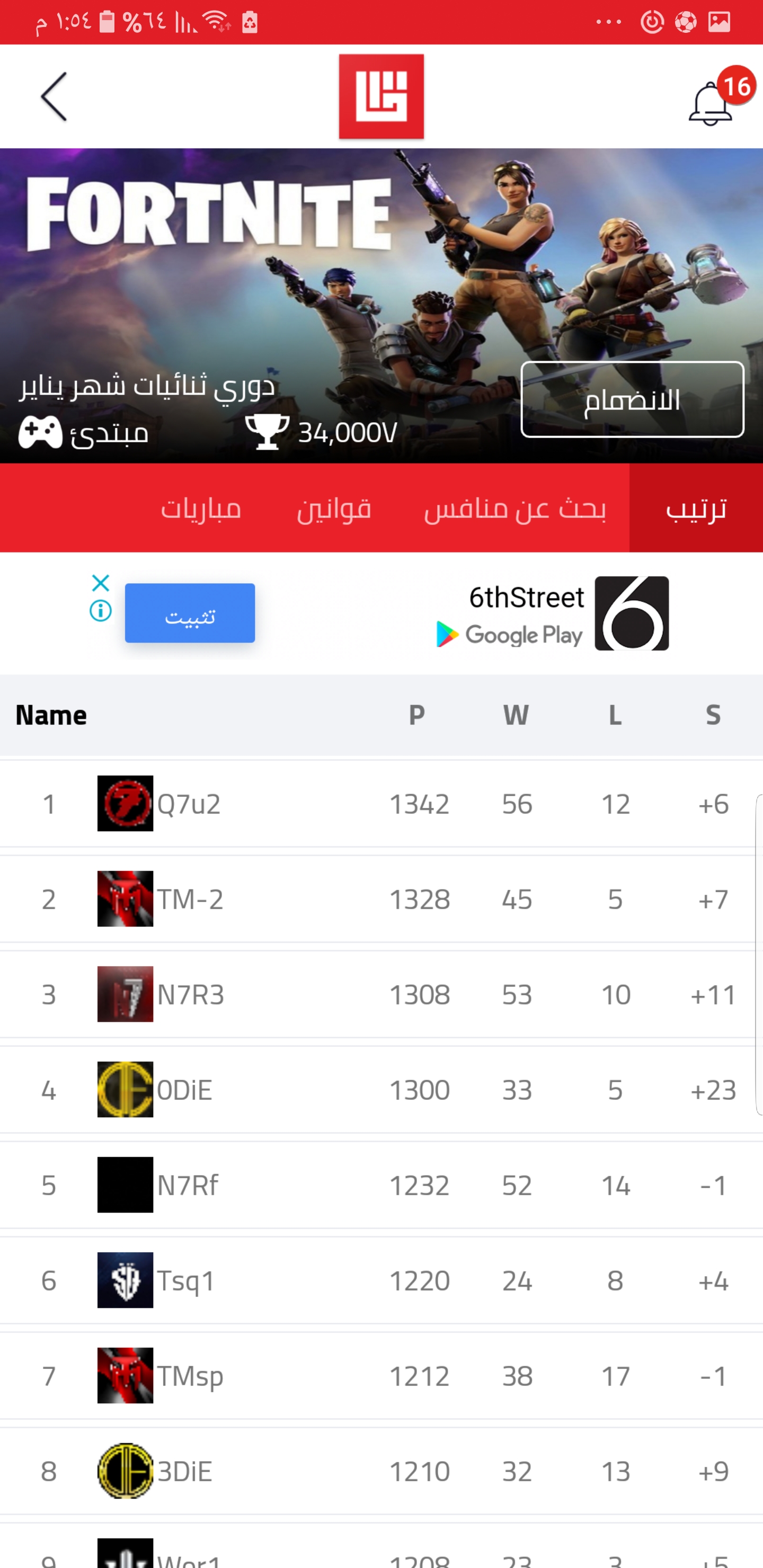The height and width of the screenshot is (1568, 763).
Task: Open team Tsq1 ranking row
Action: tap(381, 1281)
